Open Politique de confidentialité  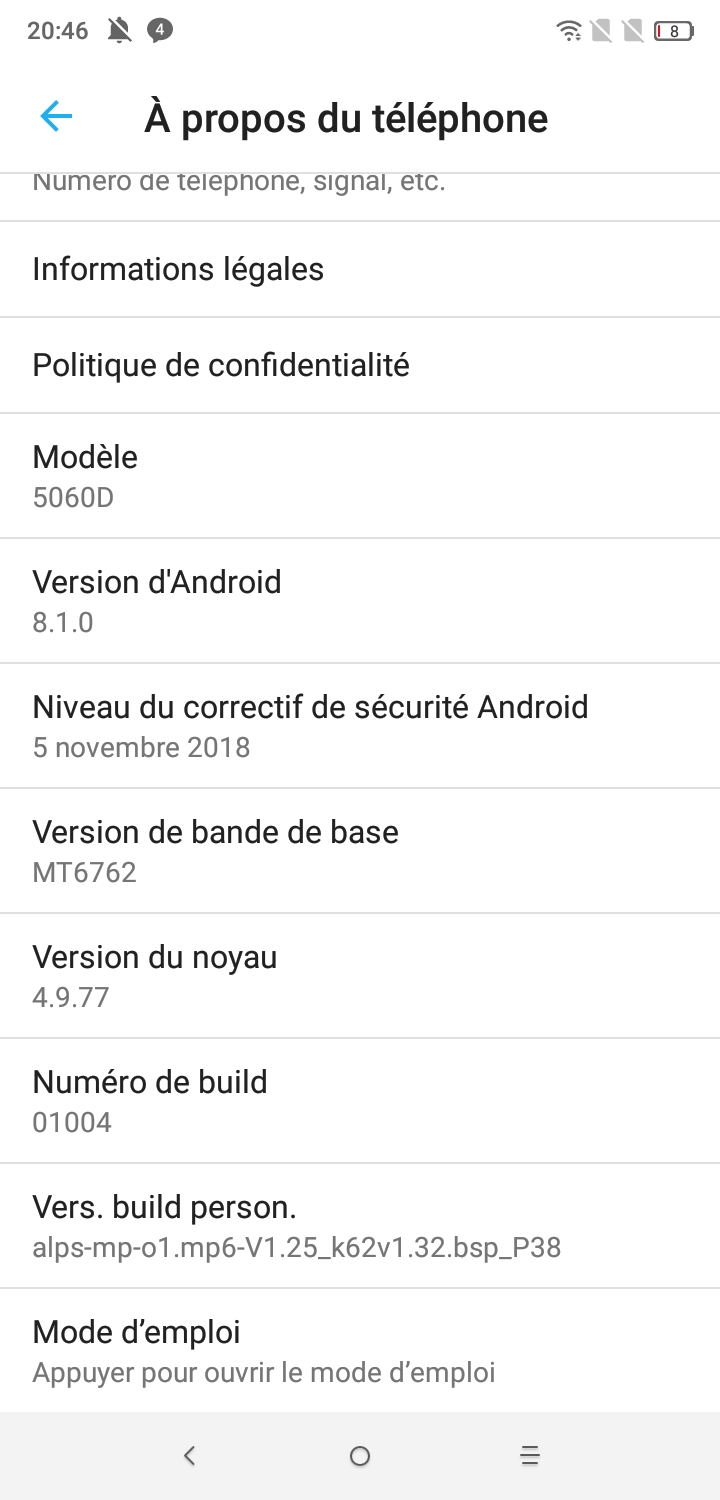[360, 365]
